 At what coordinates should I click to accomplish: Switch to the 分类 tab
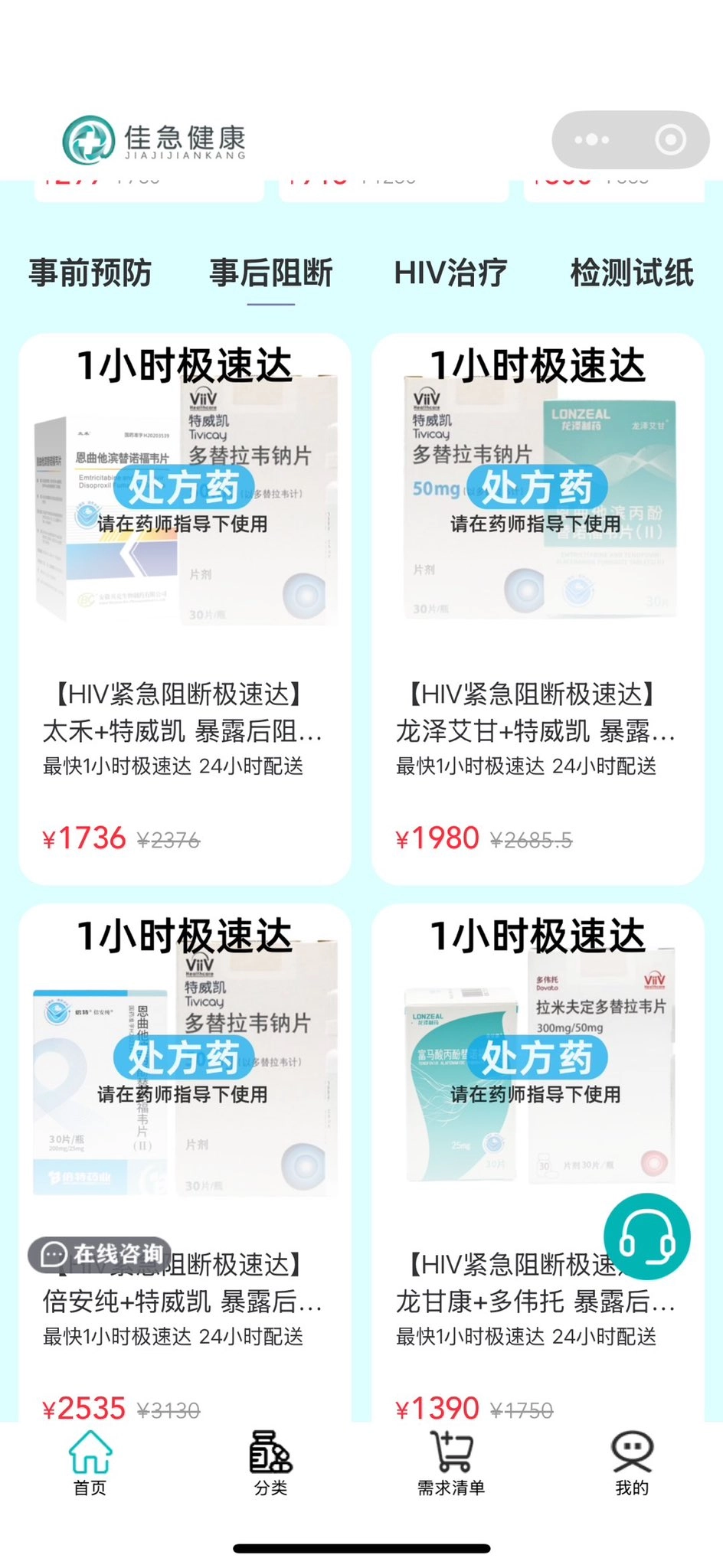[270, 1462]
